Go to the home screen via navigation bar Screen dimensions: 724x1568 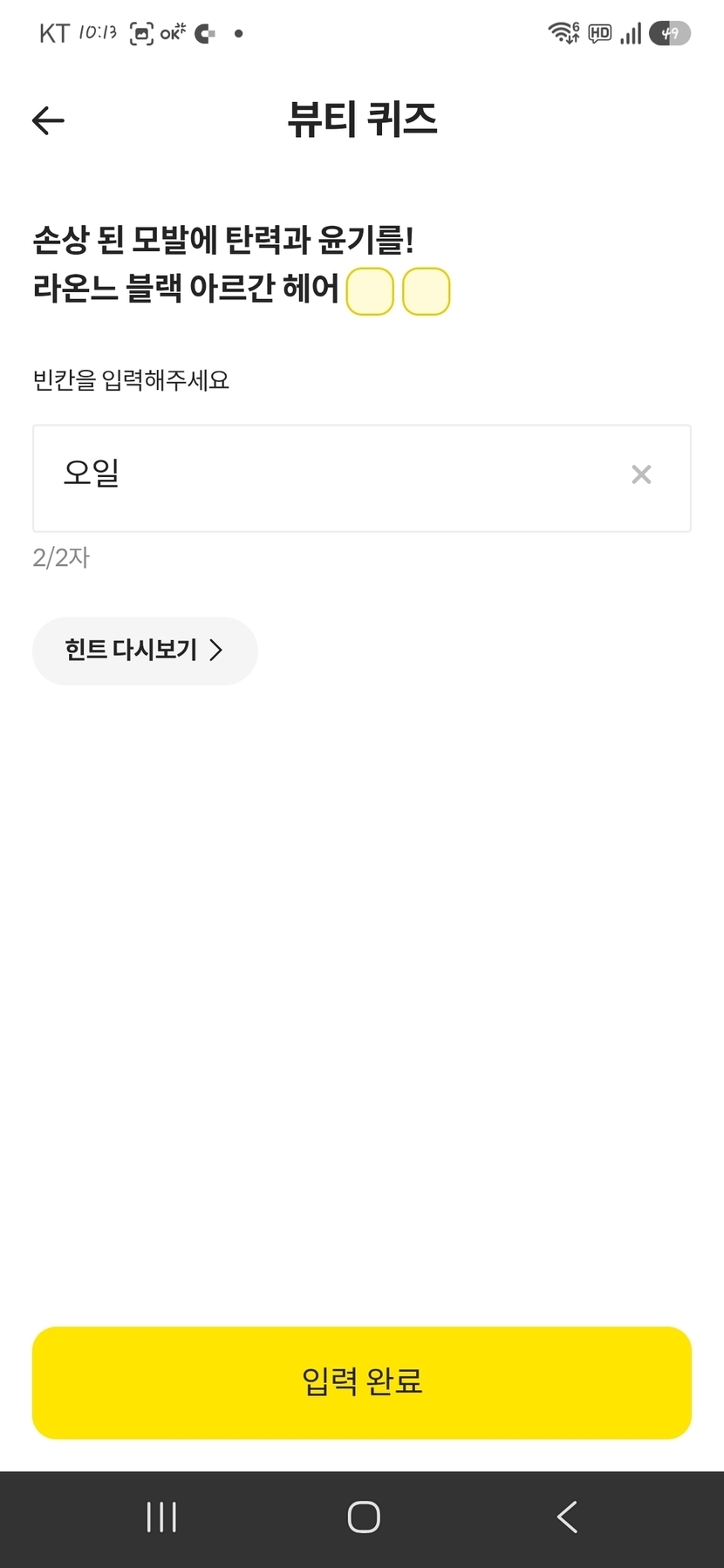[364, 1517]
